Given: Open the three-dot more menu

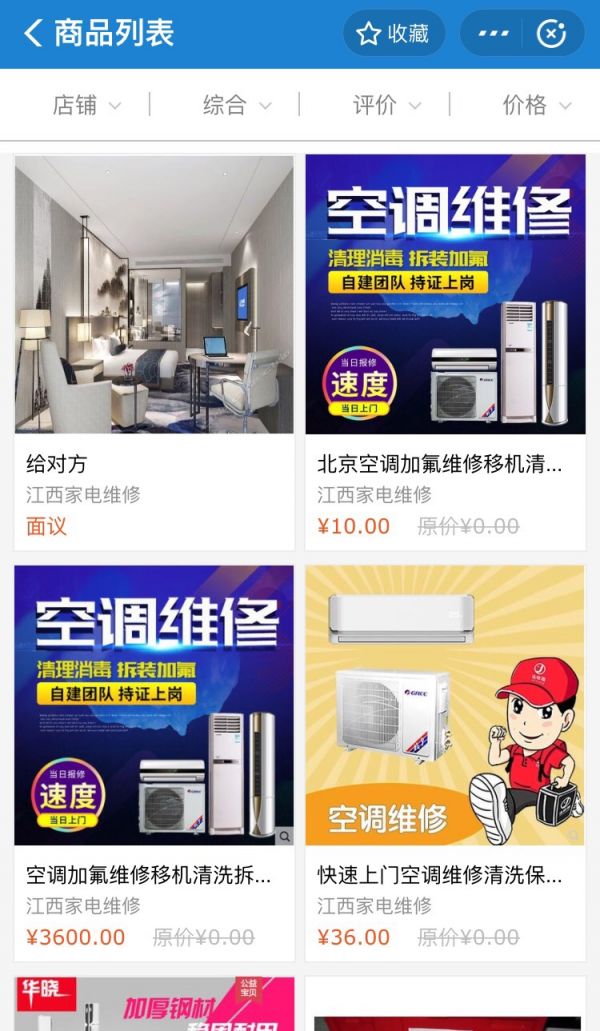Looking at the screenshot, I should (493, 34).
